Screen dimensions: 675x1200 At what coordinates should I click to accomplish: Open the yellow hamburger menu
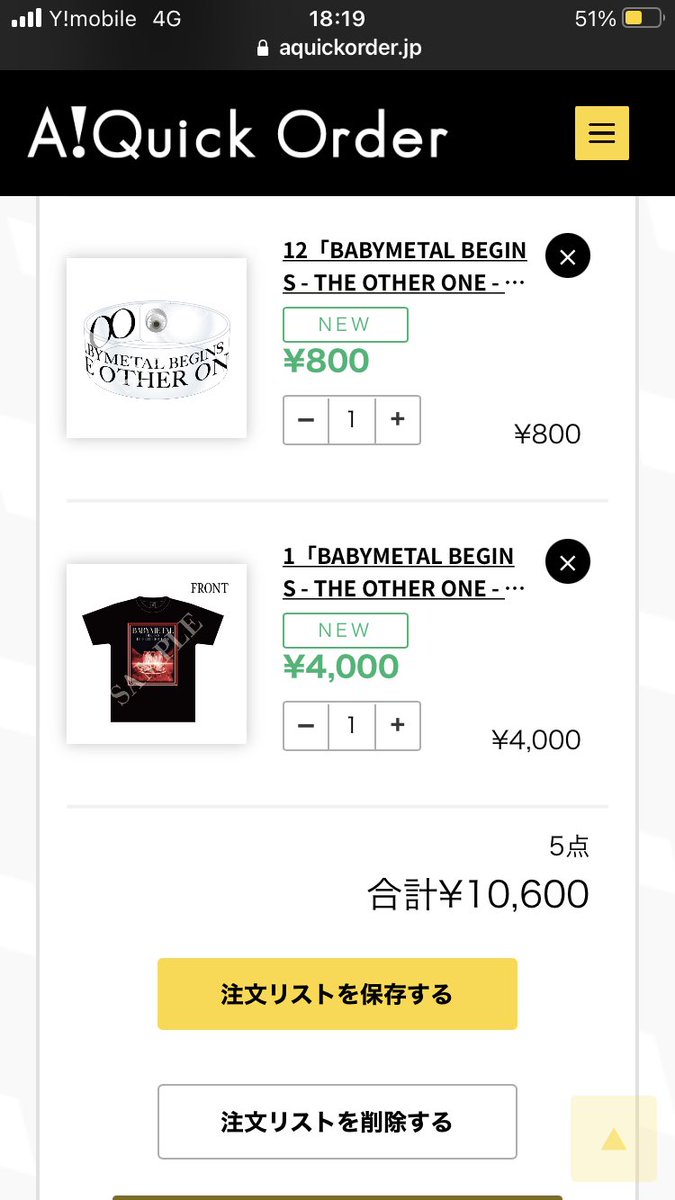602,133
